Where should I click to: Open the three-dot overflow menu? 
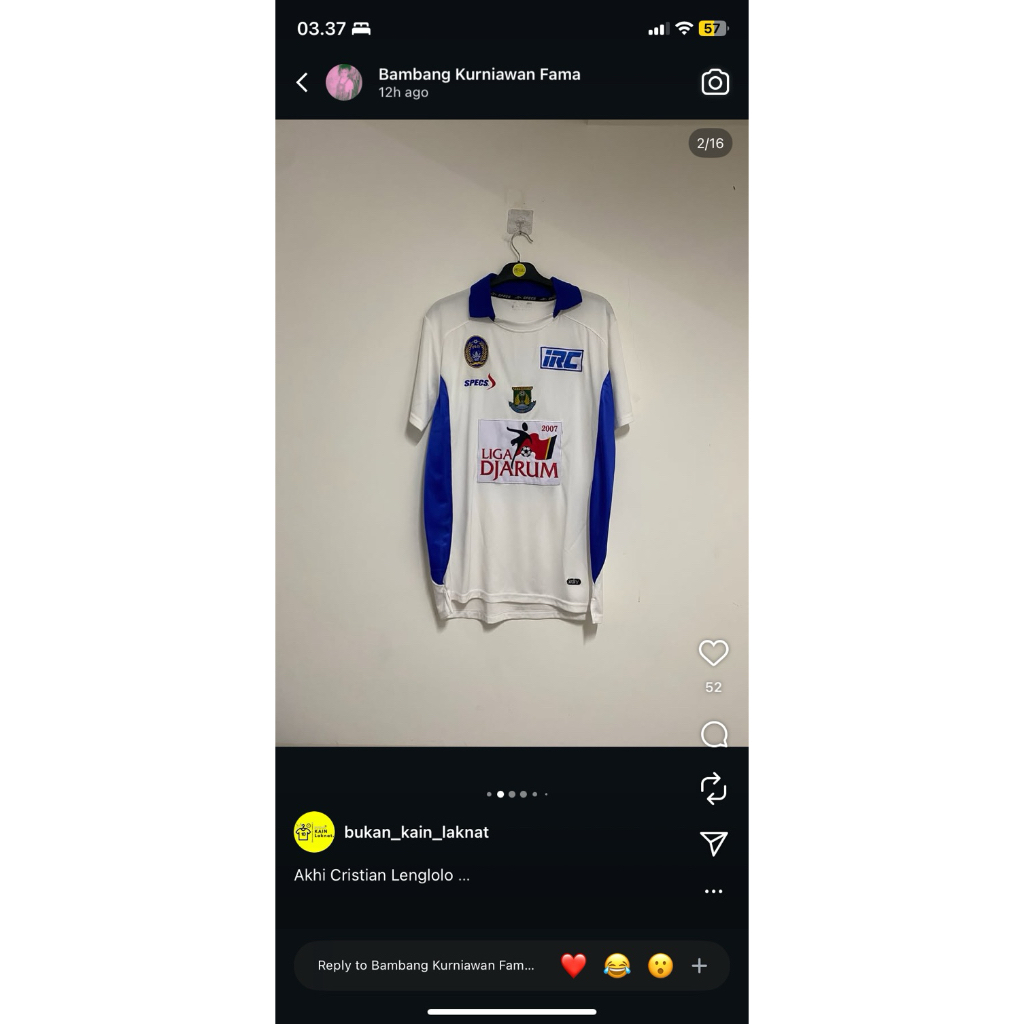[x=713, y=891]
